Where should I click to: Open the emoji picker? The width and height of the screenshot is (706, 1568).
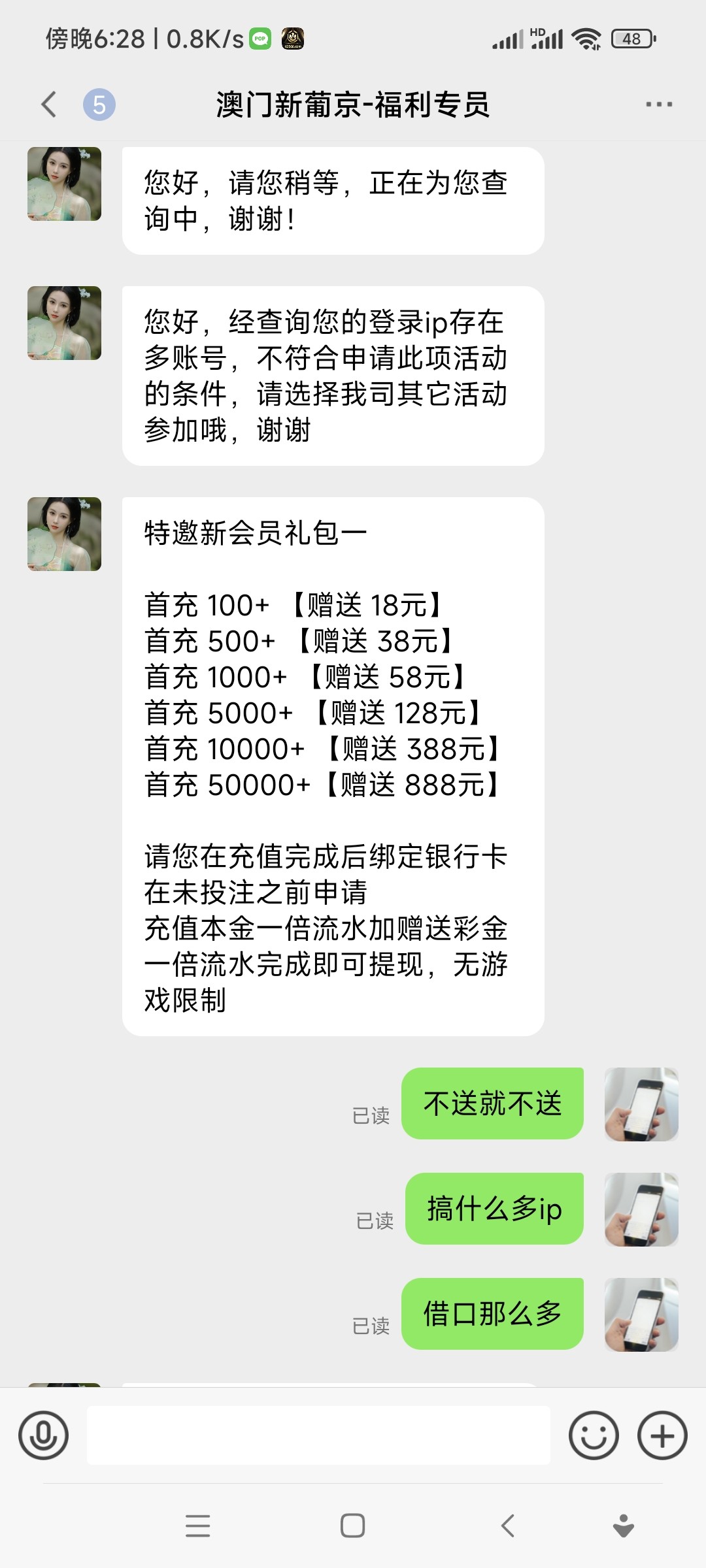[x=594, y=1435]
